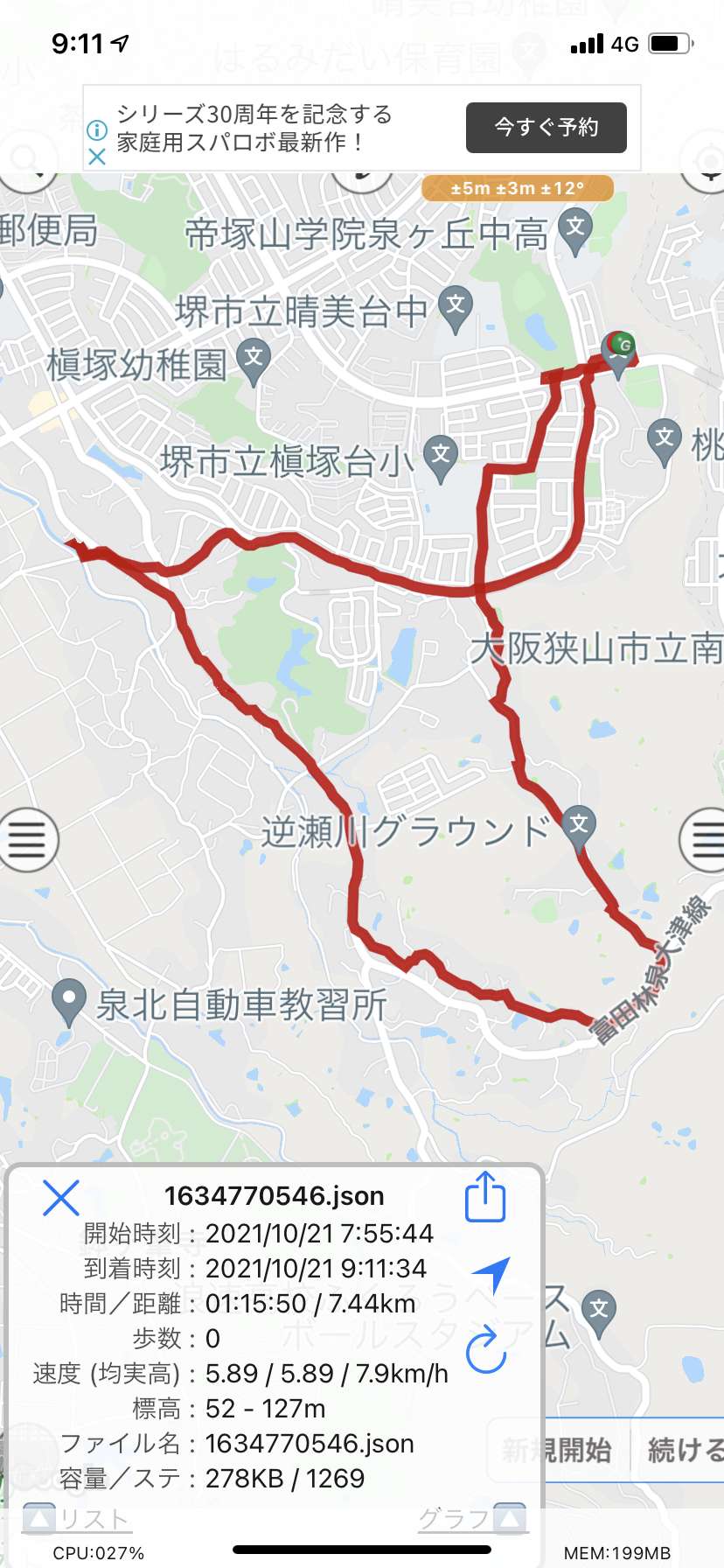Select the 堺市立槇塚台小 school marker

pos(441,459)
